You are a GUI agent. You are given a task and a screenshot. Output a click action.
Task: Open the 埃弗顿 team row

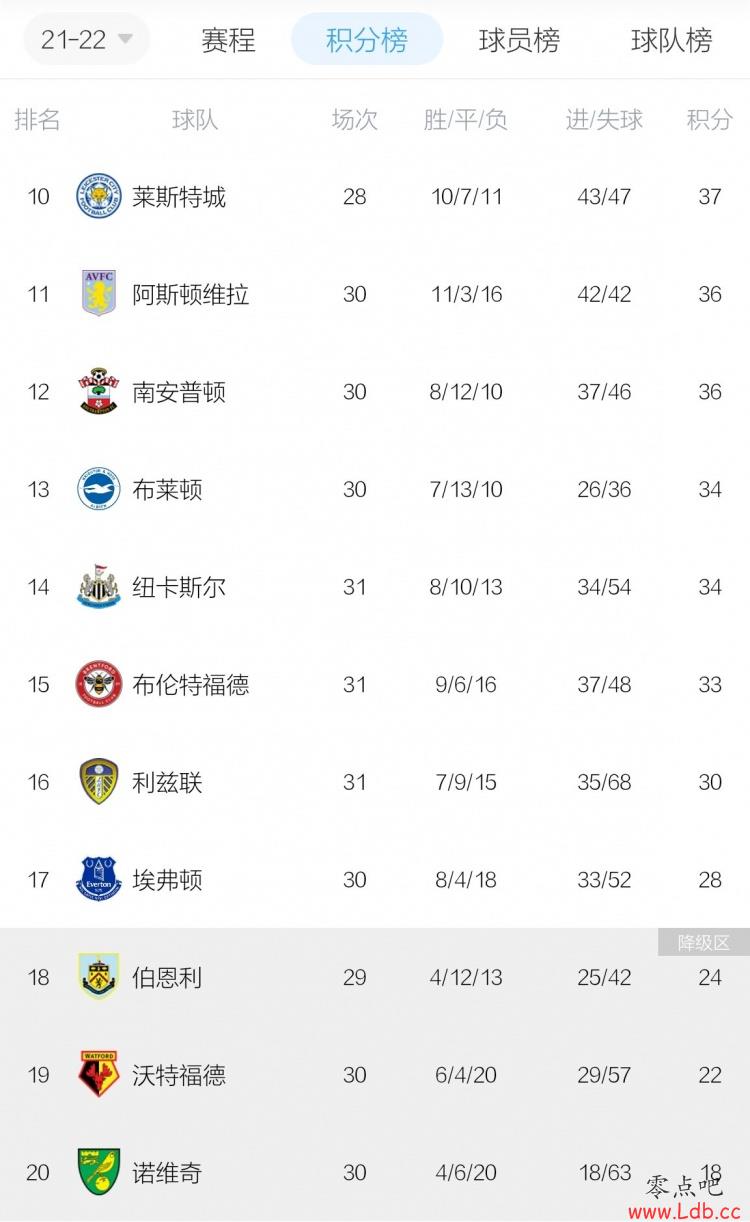tap(375, 880)
